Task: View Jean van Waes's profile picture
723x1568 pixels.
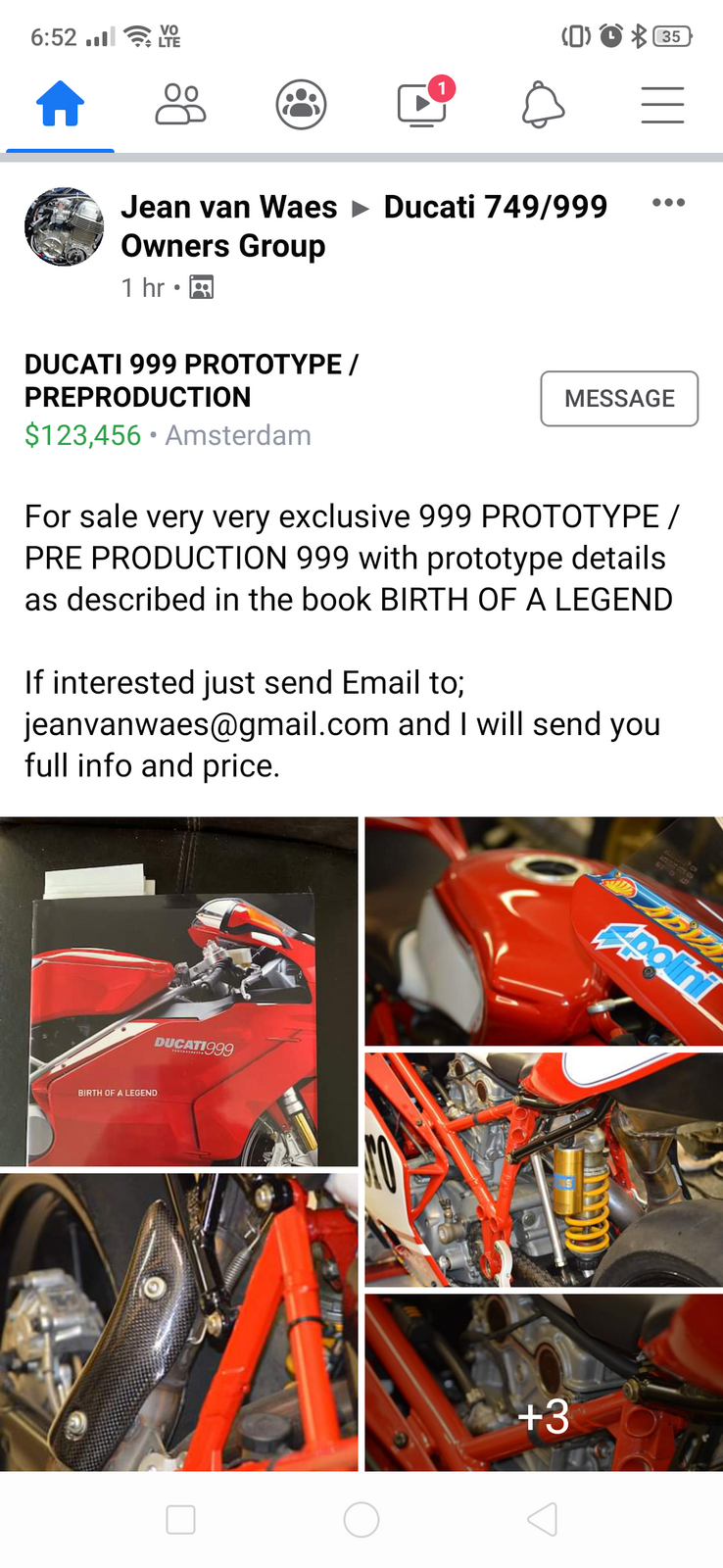Action: pyautogui.click(x=64, y=226)
